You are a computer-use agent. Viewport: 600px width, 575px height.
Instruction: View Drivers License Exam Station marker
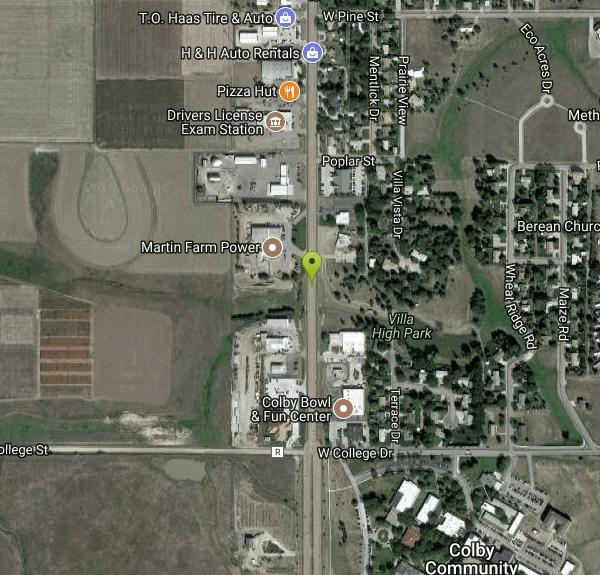pos(274,122)
